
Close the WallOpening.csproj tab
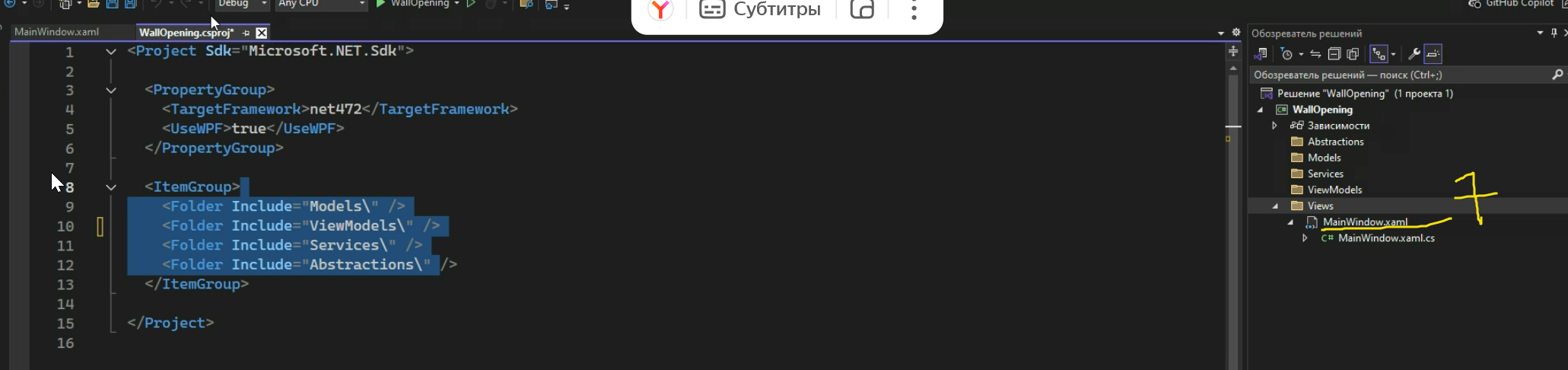262,33
